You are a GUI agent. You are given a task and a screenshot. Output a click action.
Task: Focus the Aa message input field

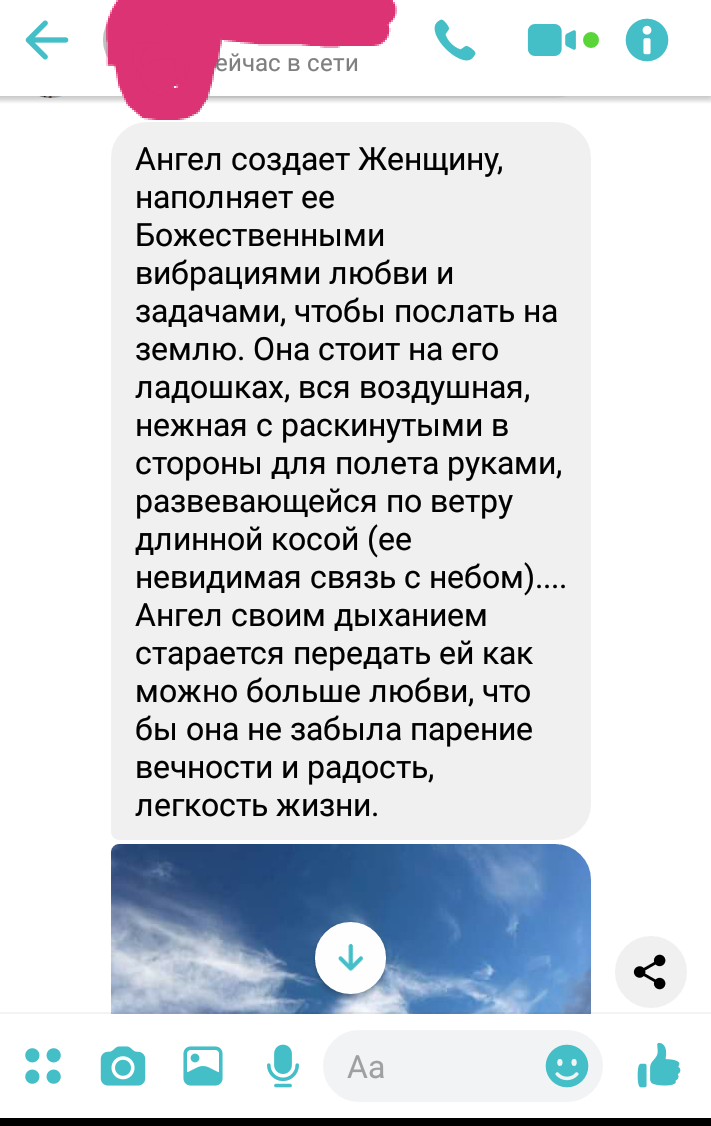430,1066
